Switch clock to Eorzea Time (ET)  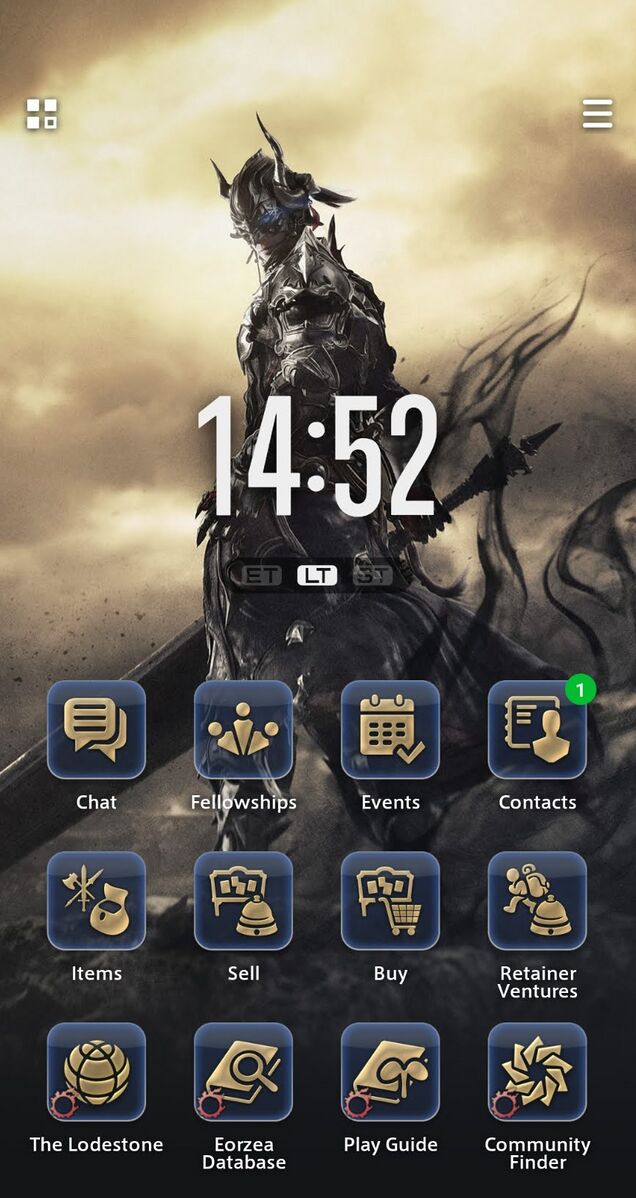click(x=262, y=575)
